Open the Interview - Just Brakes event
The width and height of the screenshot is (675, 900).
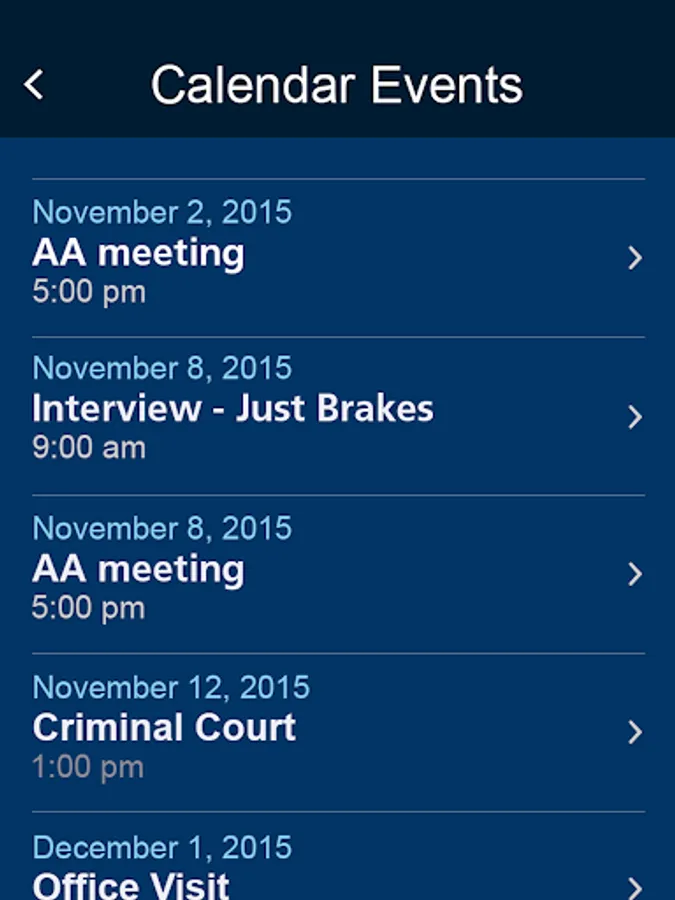click(338, 415)
